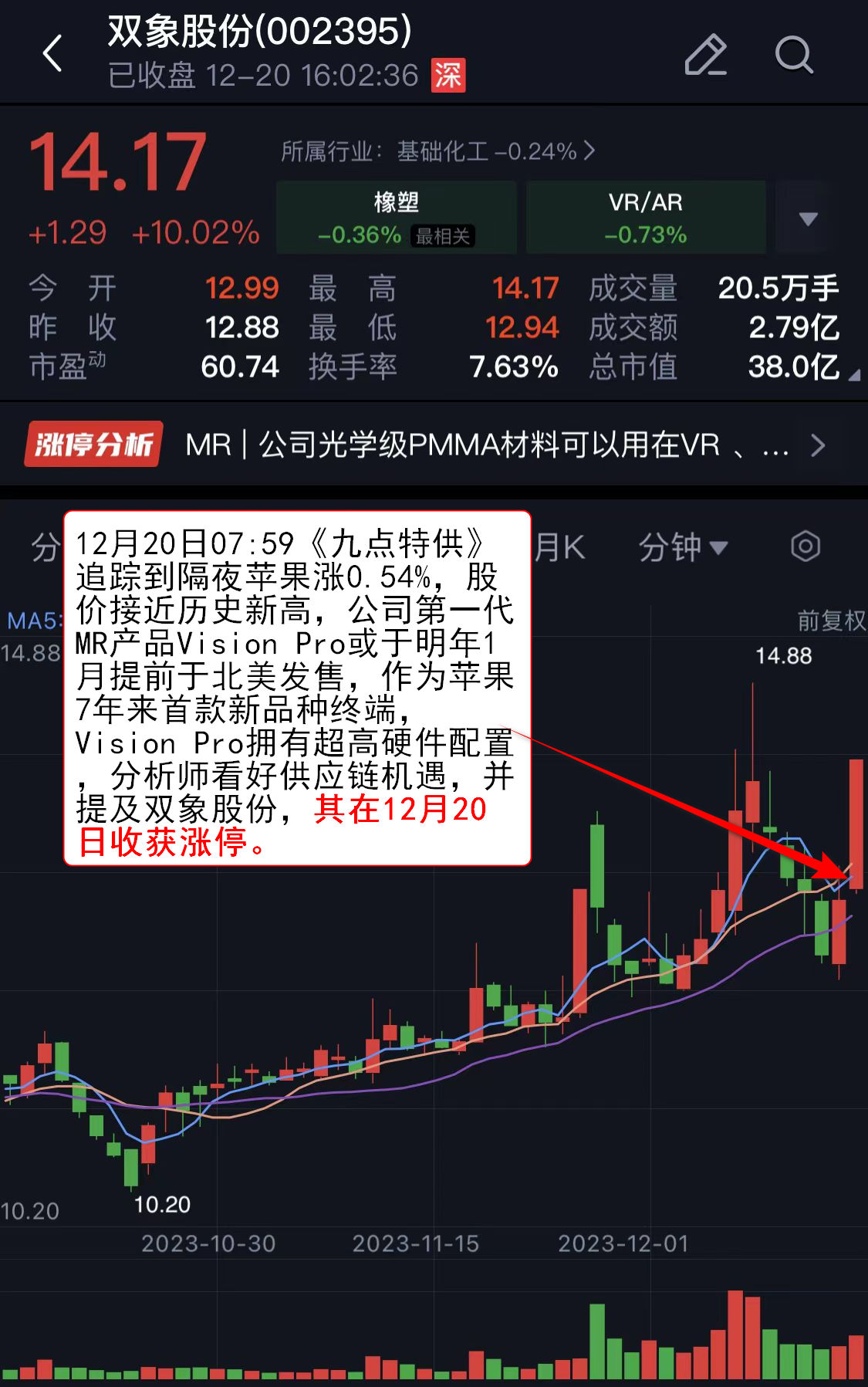This screenshot has width=868, height=1387.
Task: Change the 前复权 price adjustment mode
Action: [x=831, y=620]
